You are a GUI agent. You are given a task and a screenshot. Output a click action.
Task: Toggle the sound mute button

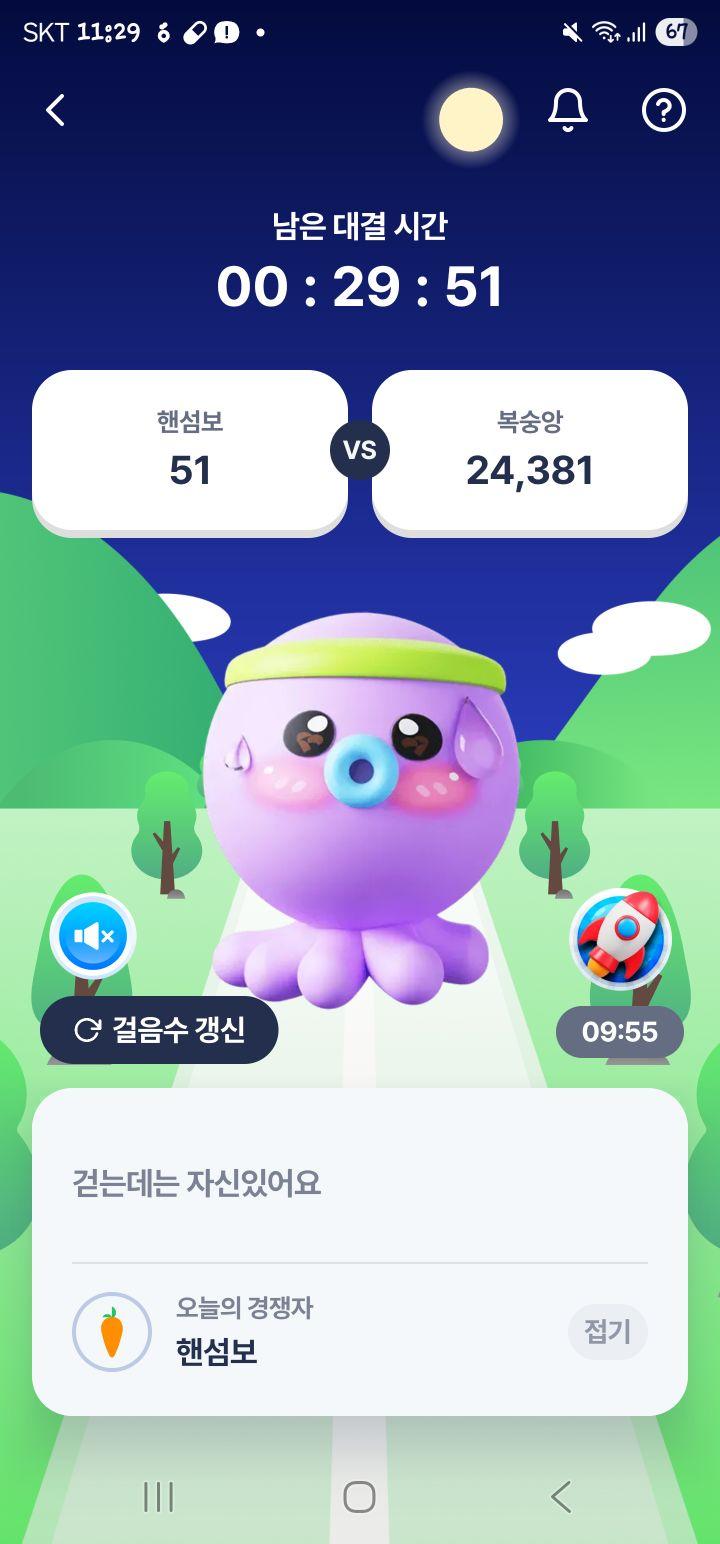[x=93, y=936]
